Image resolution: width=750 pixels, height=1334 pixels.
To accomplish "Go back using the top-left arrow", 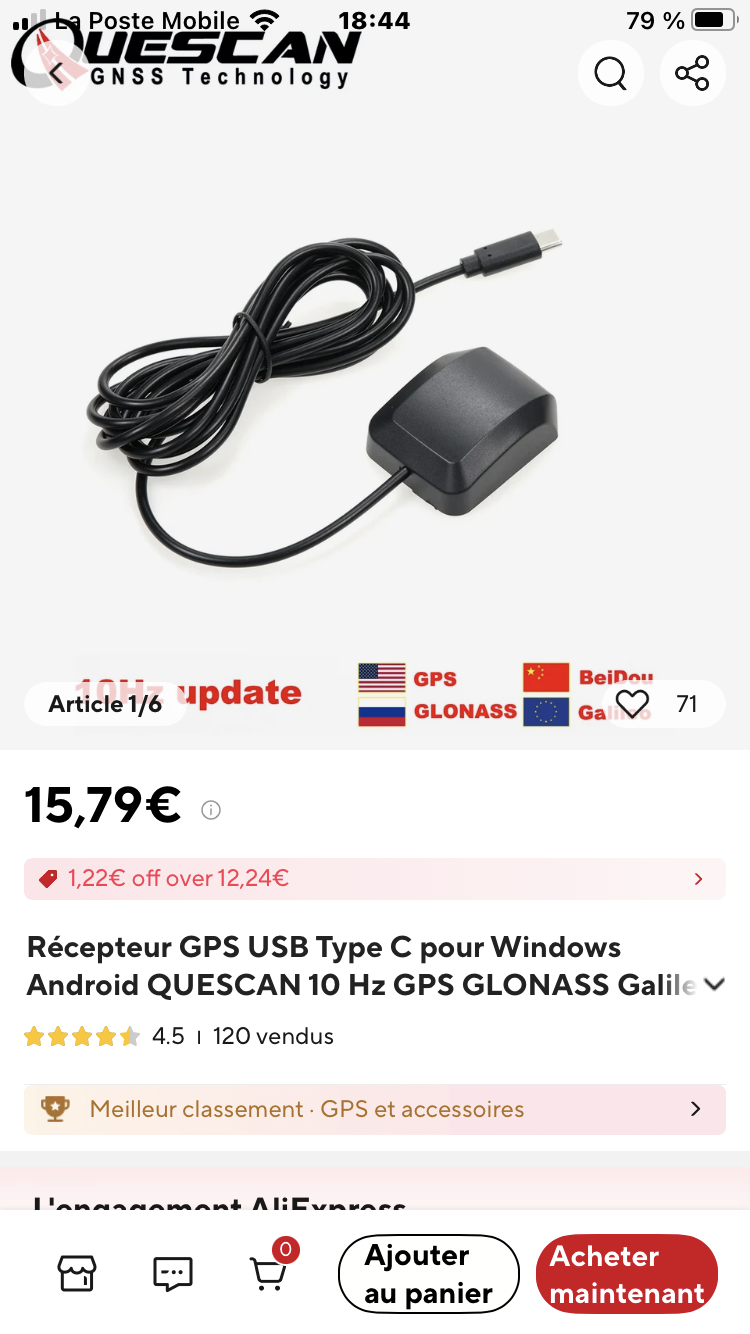I will [x=57, y=73].
